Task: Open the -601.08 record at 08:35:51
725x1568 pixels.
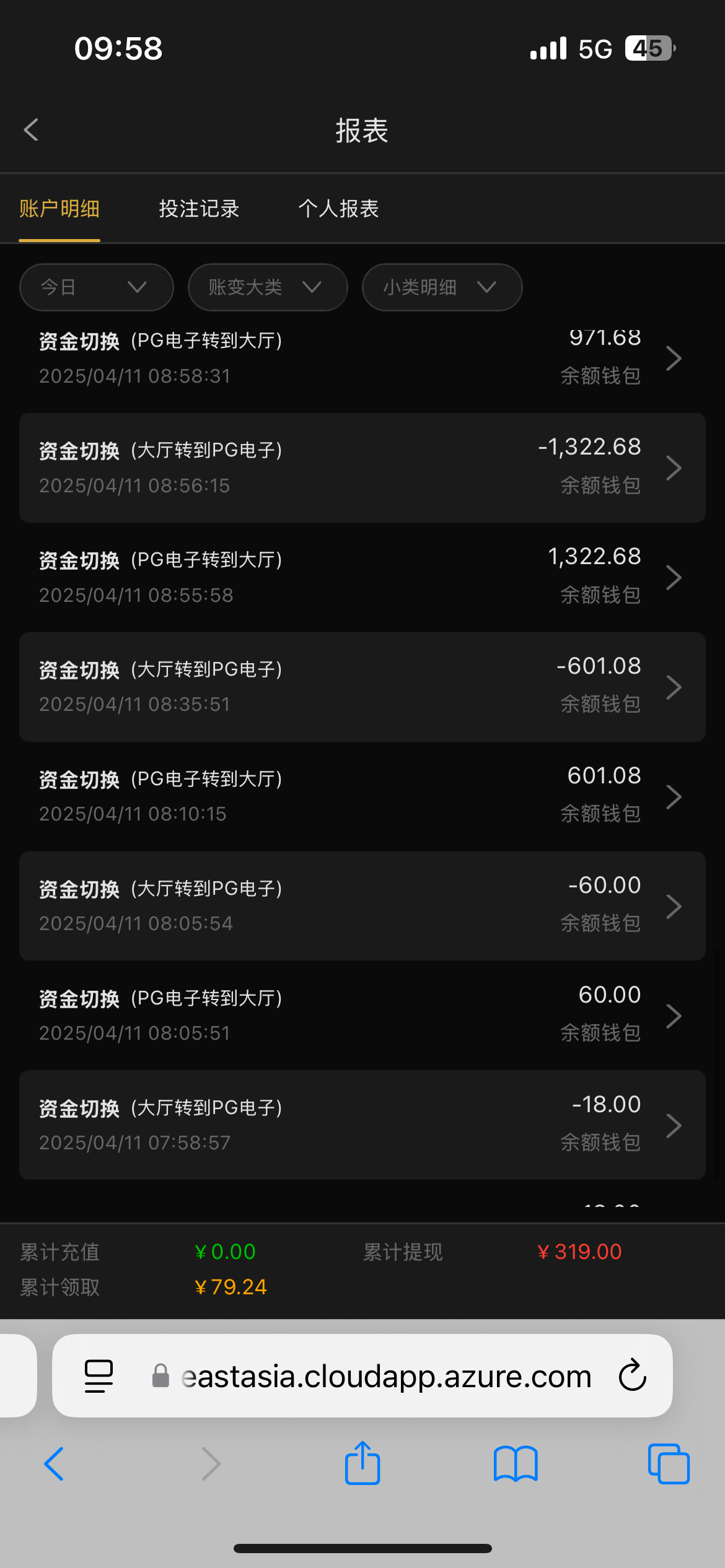Action: [362, 687]
